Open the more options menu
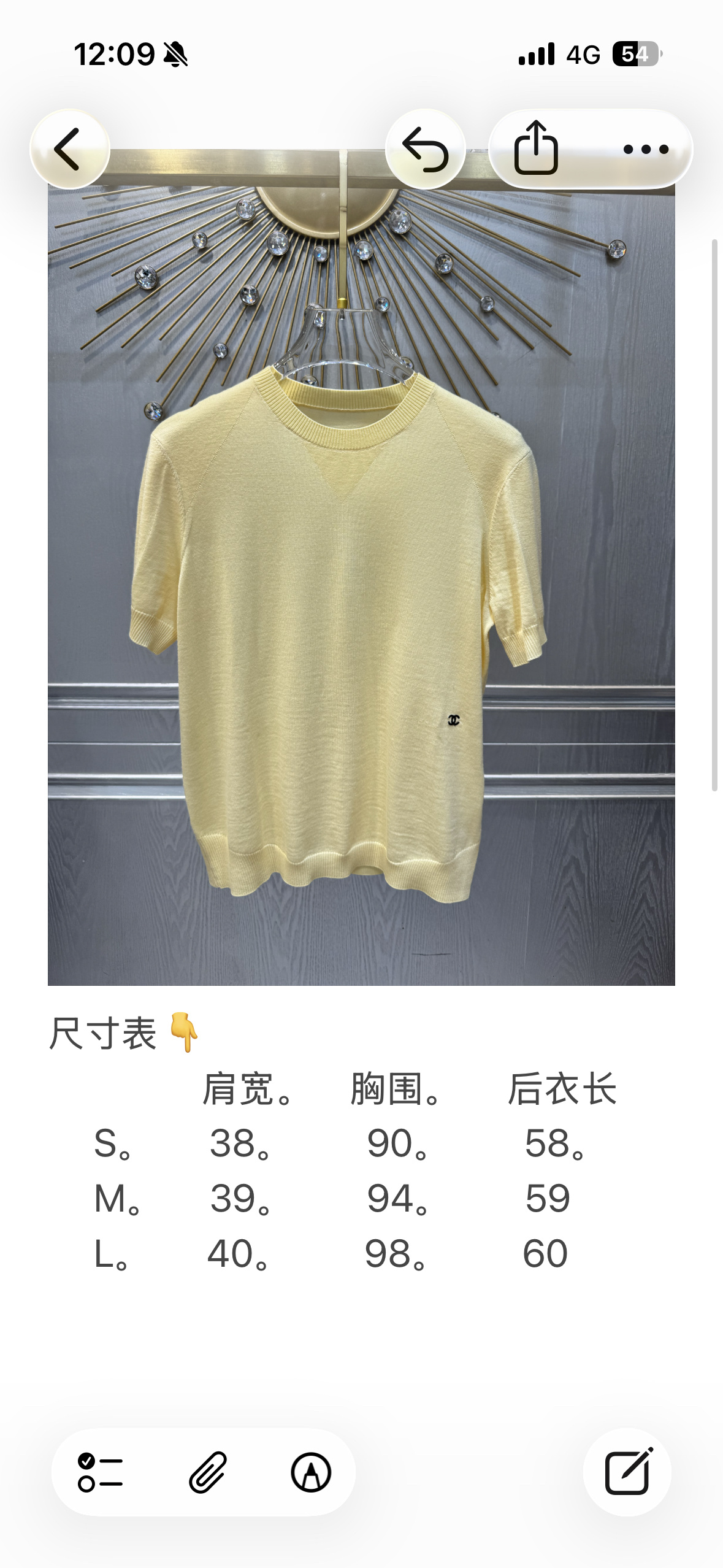The height and width of the screenshot is (1568, 723). [x=646, y=148]
